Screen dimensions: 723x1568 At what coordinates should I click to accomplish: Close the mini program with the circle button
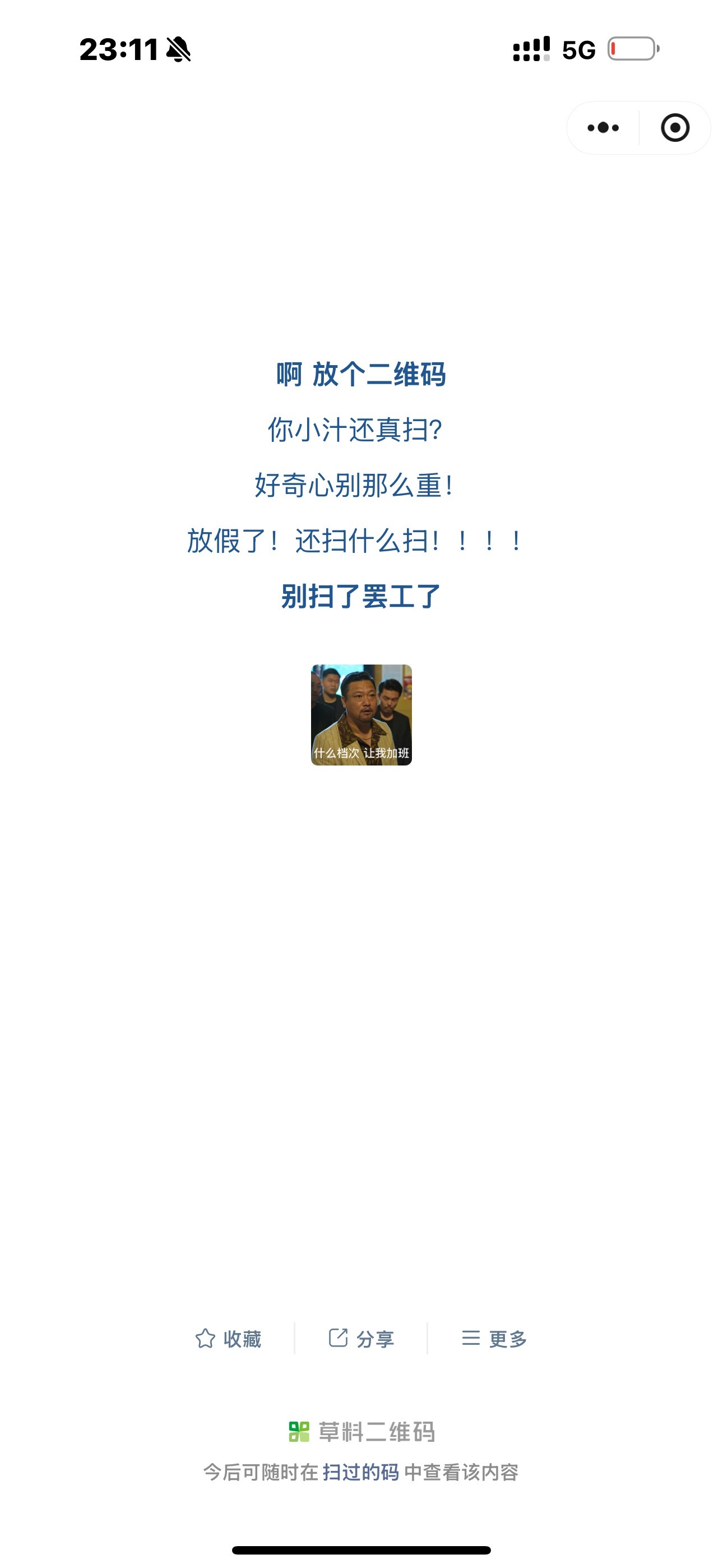click(x=675, y=128)
